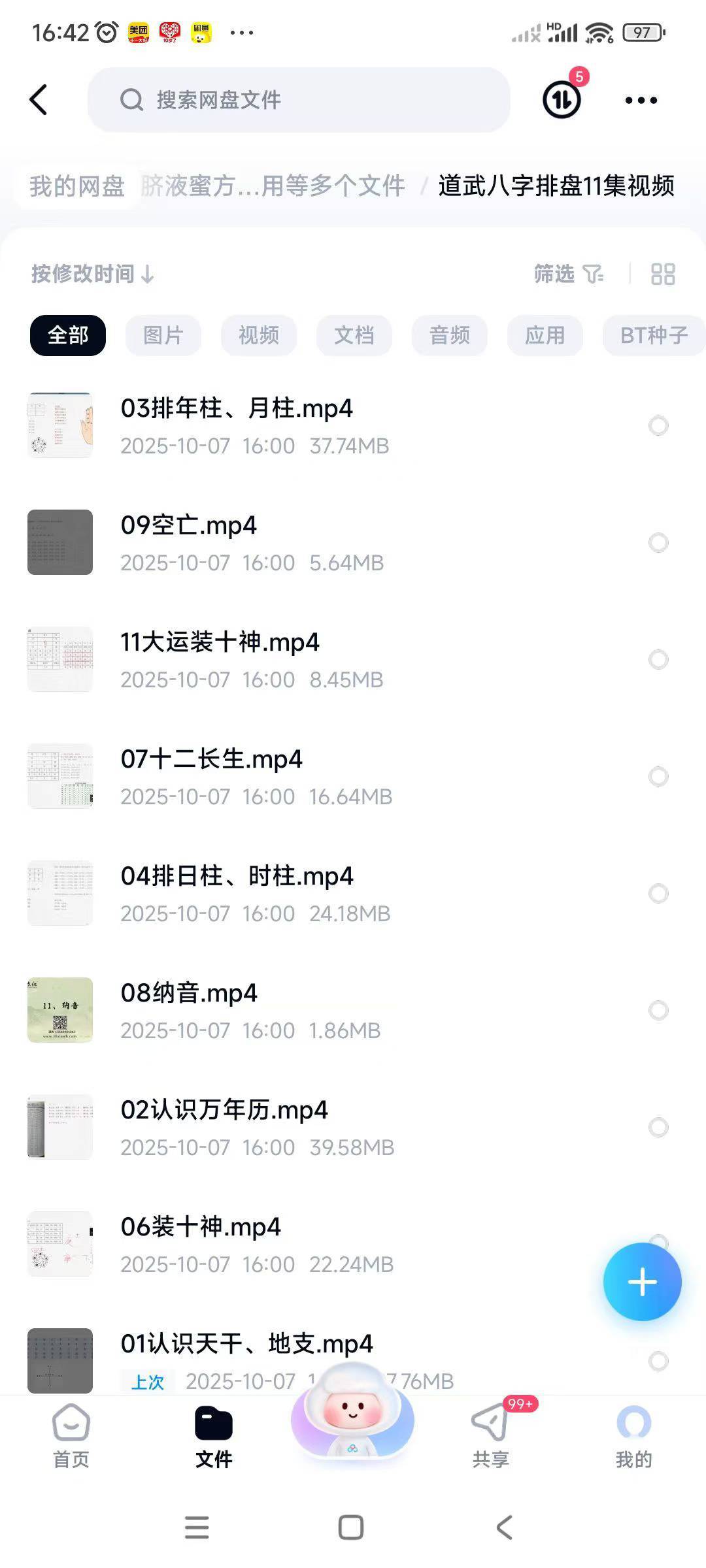Show only 图片 files
706x1568 pixels.
tap(163, 335)
